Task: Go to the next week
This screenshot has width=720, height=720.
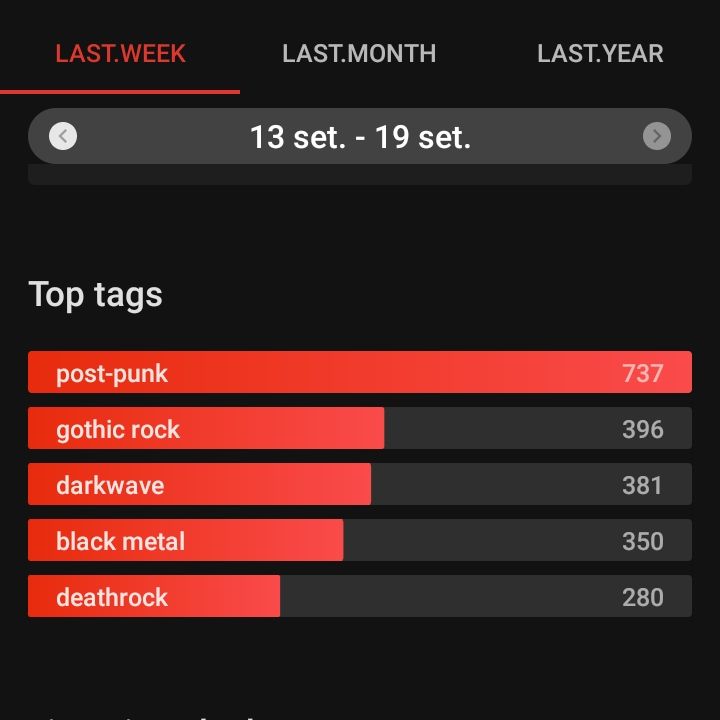Action: (x=656, y=136)
